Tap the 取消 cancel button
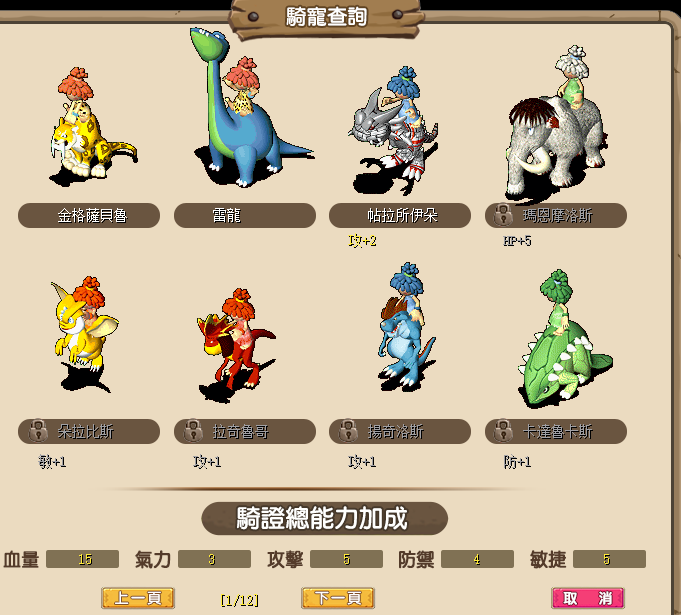681x615 pixels. 587,598
